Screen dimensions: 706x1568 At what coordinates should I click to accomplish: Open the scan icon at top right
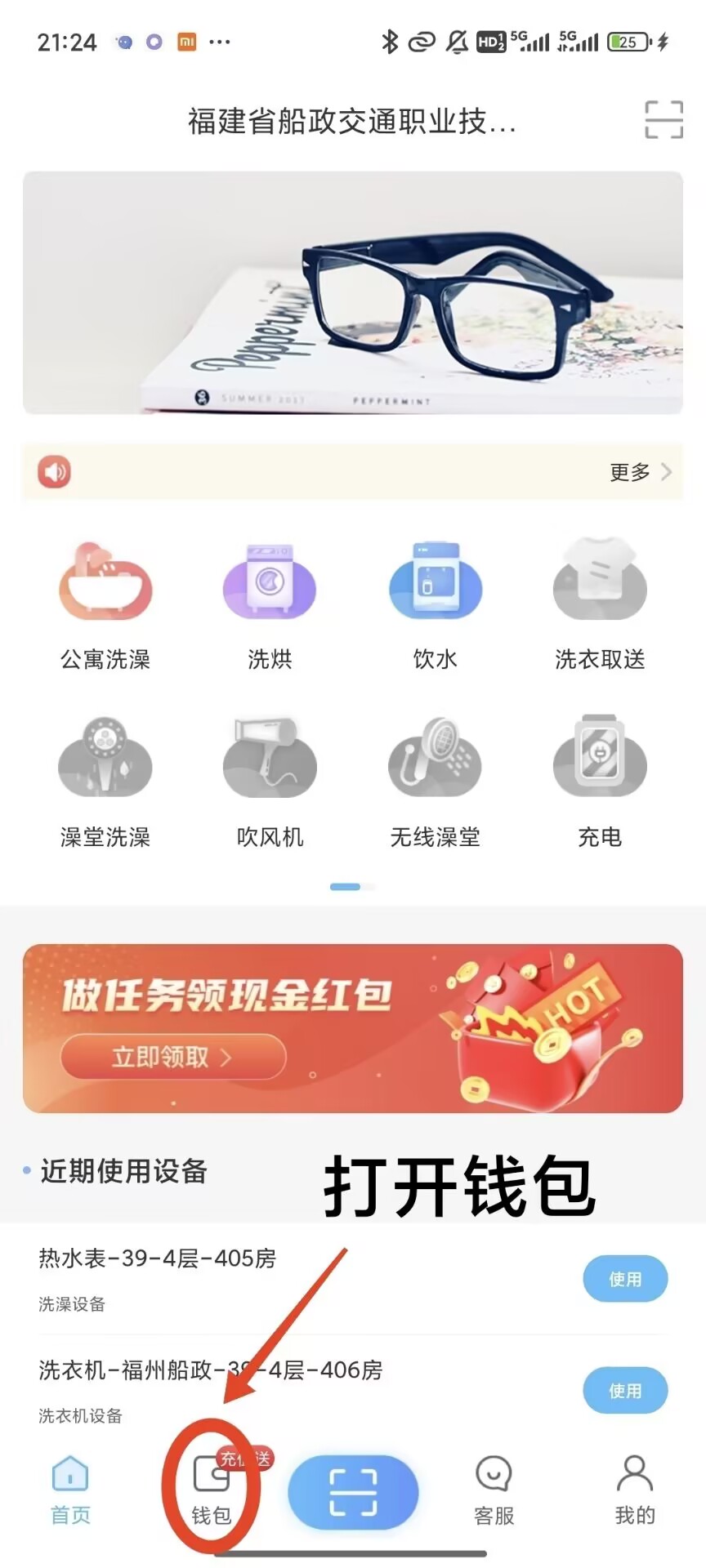[664, 120]
